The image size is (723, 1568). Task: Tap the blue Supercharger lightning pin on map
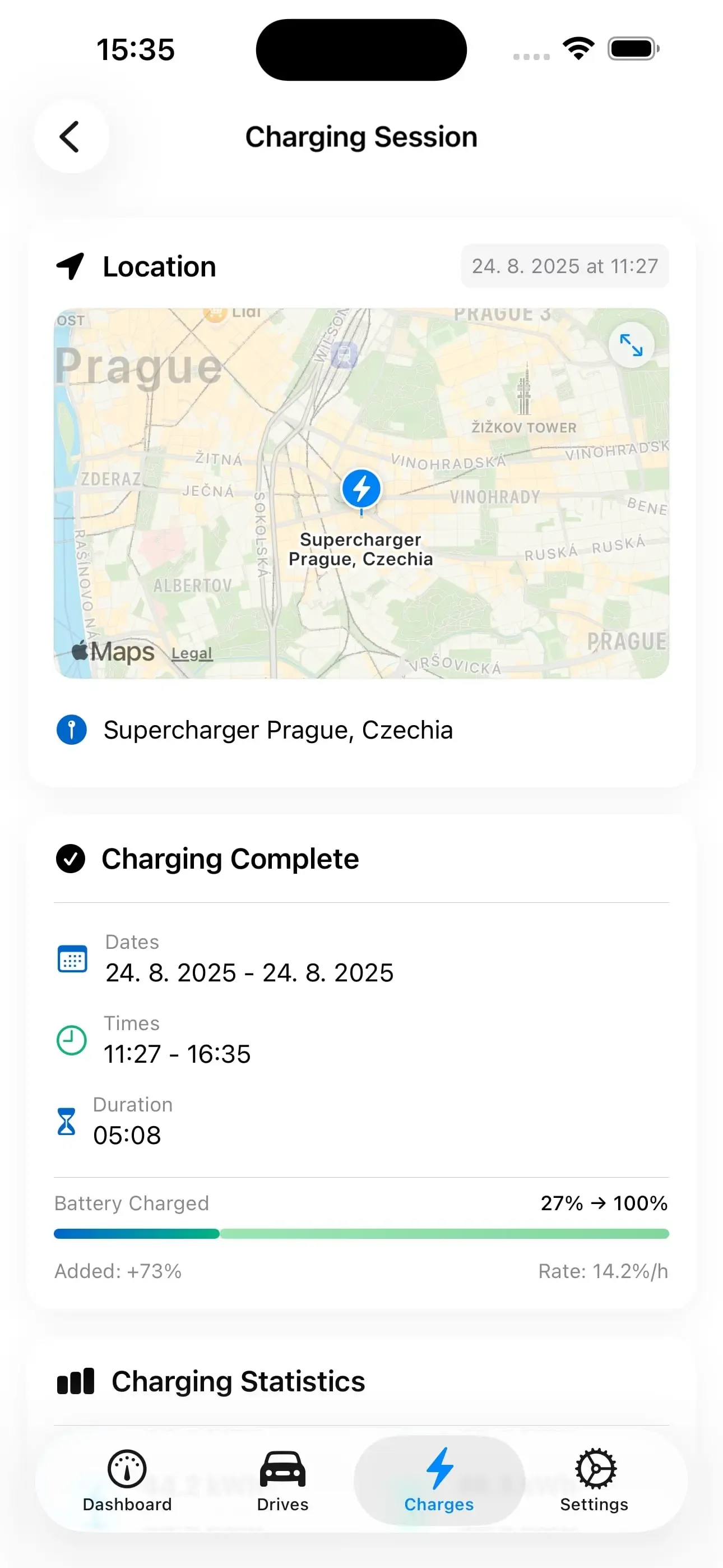361,488
